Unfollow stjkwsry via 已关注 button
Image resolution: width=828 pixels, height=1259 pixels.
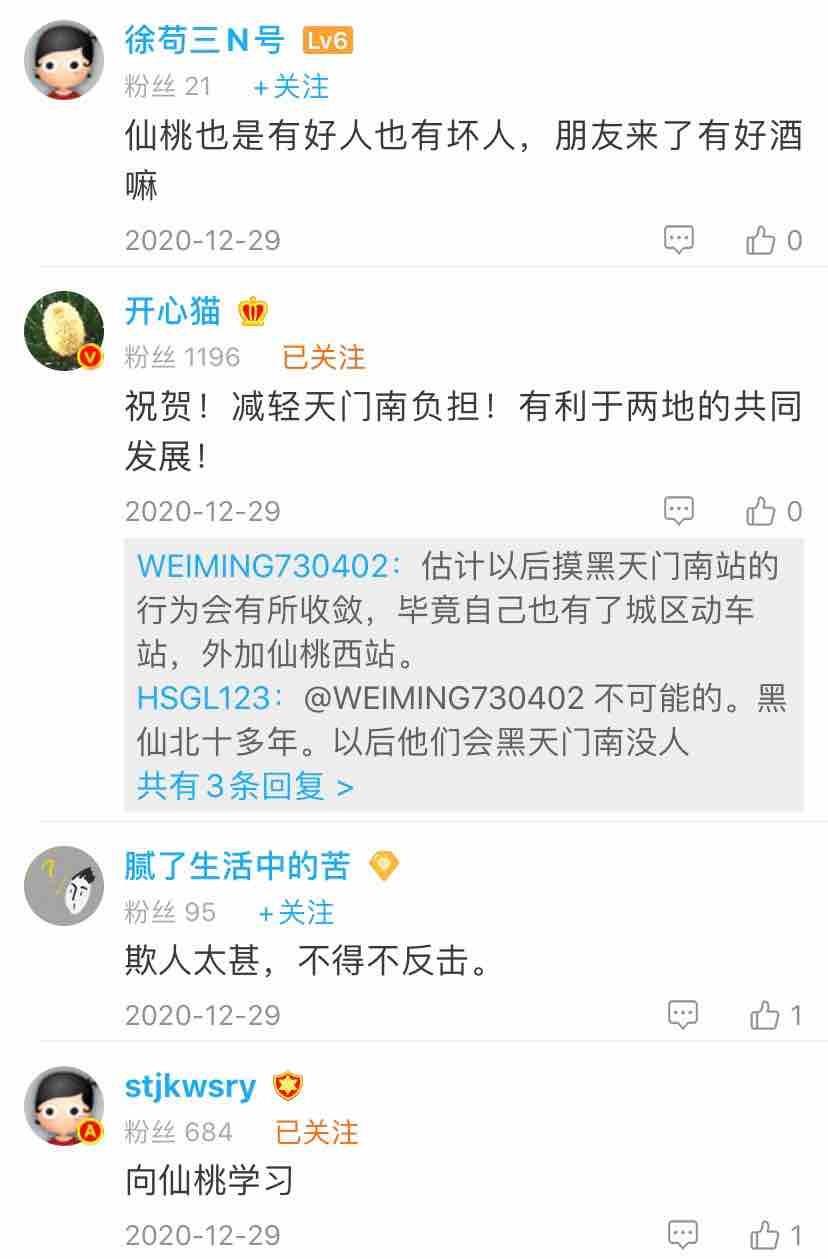pos(317,1132)
